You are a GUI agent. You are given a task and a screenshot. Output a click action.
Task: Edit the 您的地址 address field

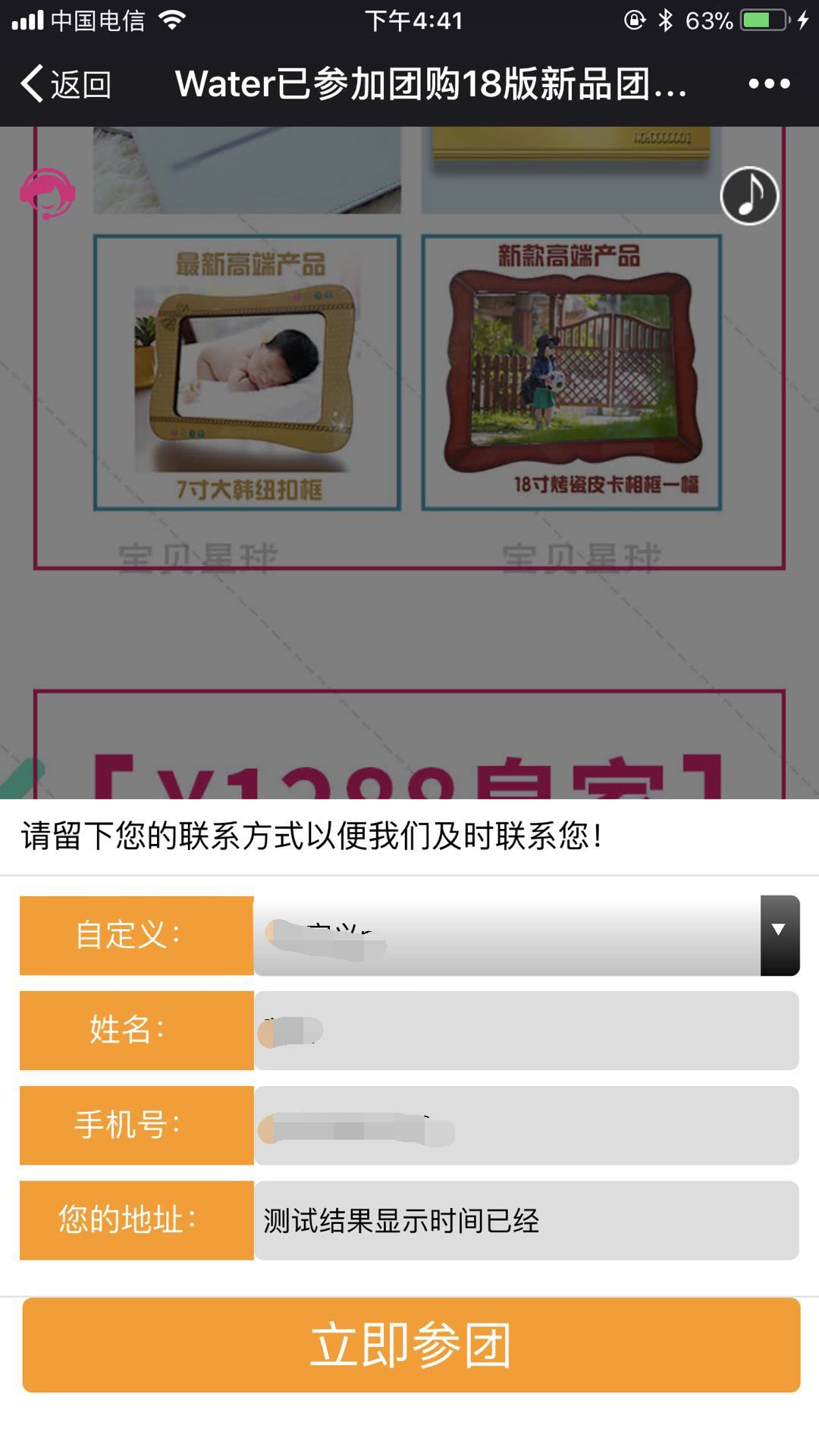[526, 1220]
